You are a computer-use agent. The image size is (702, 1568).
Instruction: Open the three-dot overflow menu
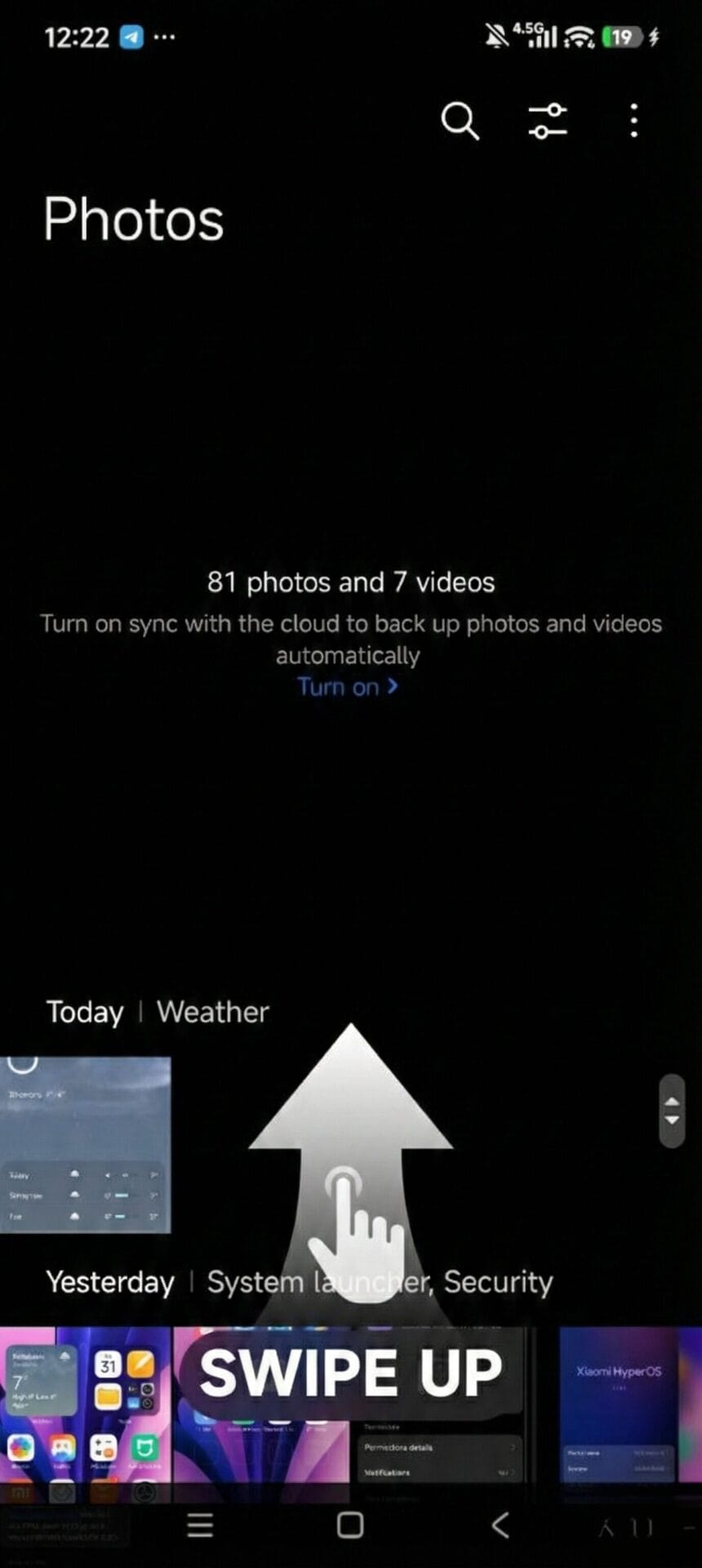point(633,121)
